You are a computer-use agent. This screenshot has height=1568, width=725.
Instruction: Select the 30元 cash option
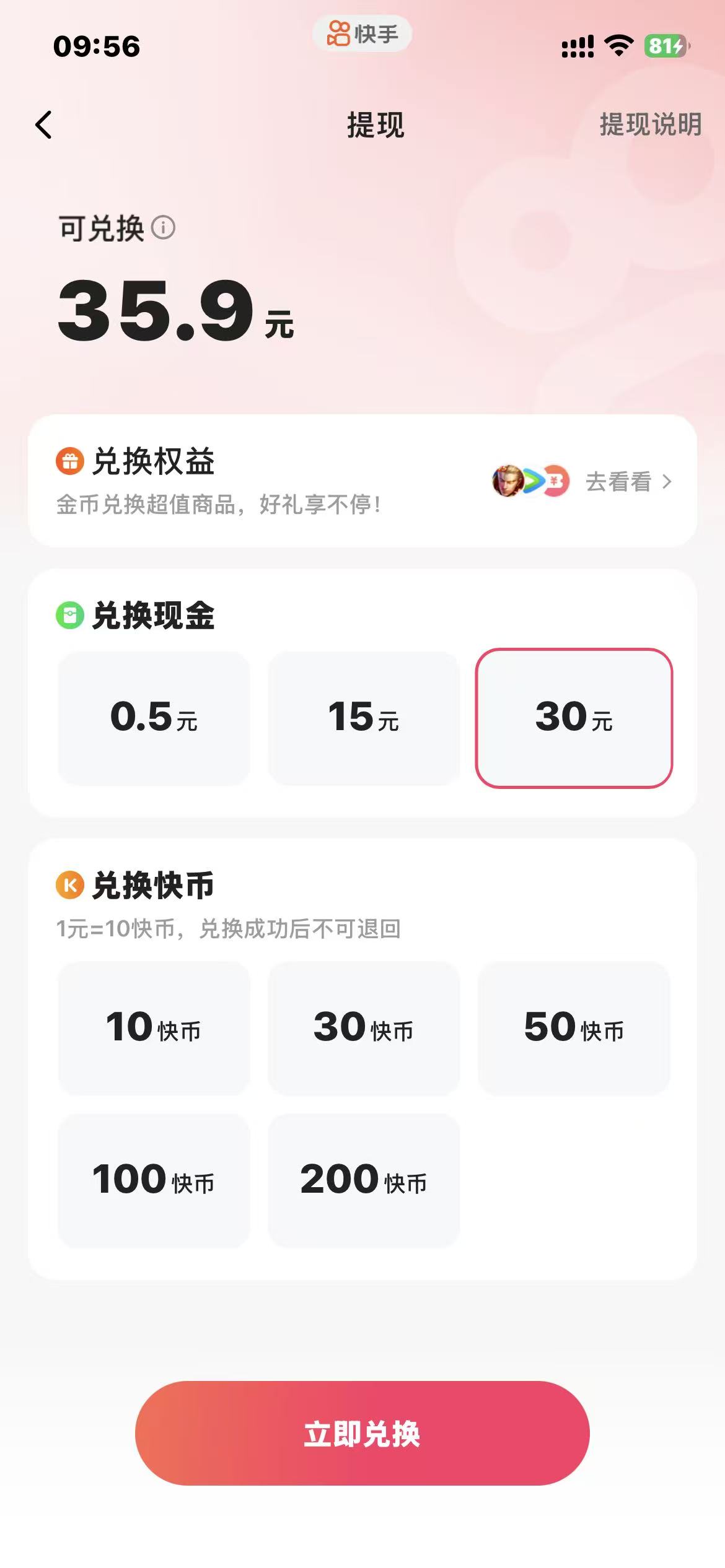(x=575, y=718)
